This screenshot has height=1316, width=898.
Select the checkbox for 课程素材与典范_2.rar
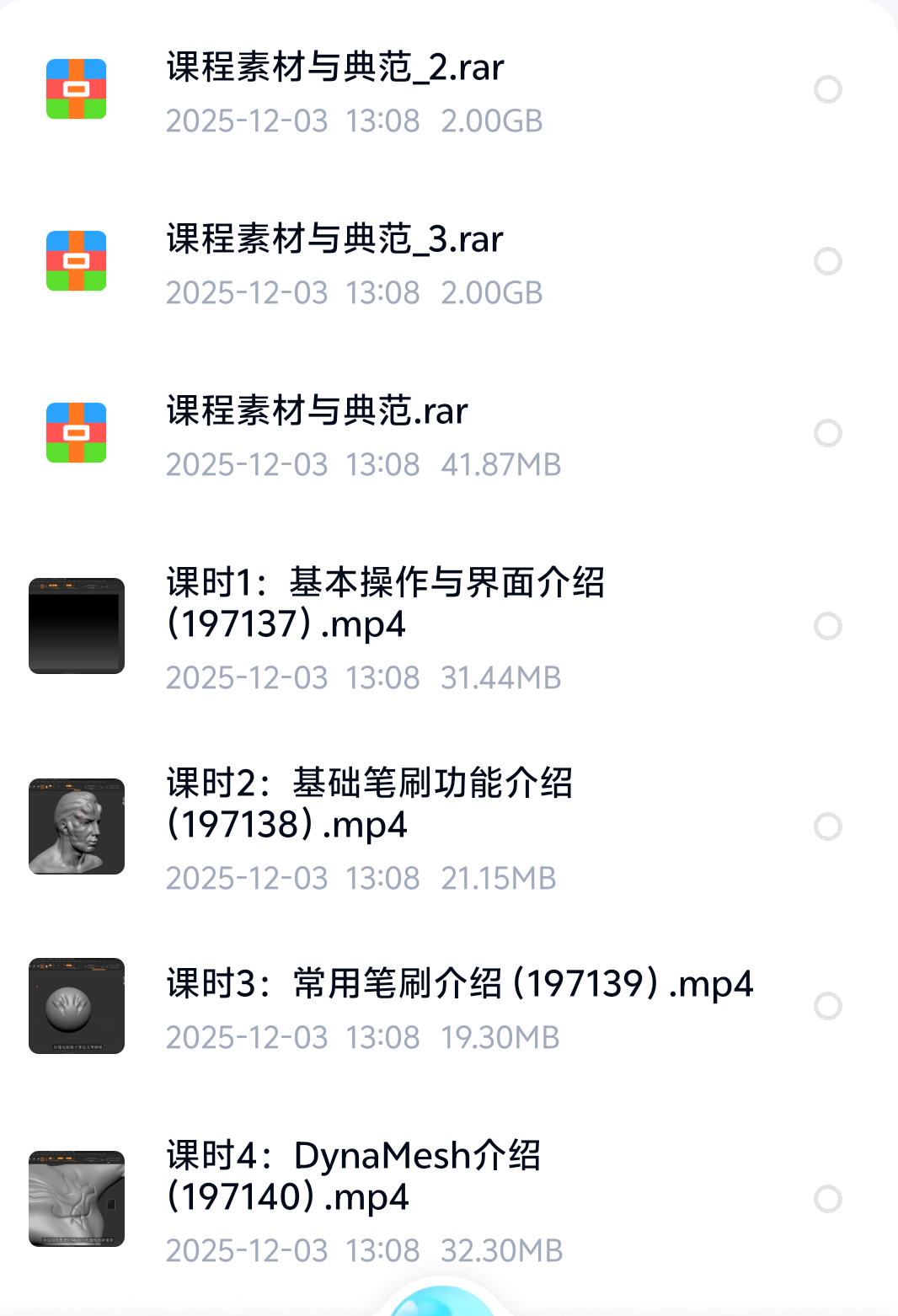(x=828, y=88)
